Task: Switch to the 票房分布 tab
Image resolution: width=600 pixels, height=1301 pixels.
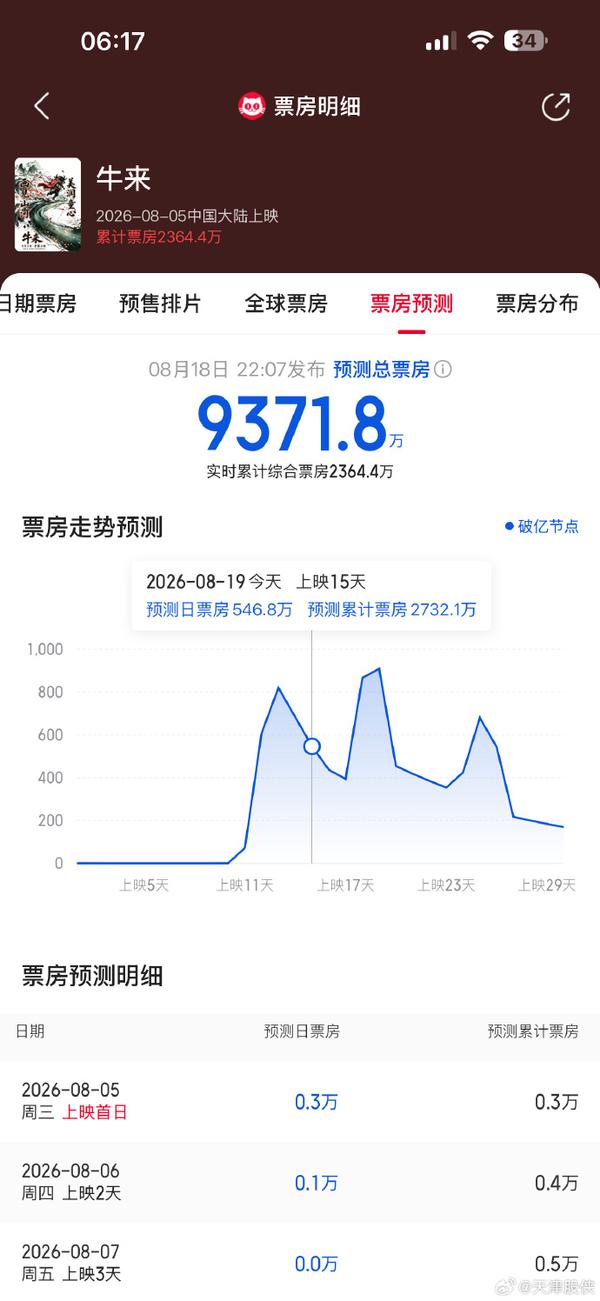Action: pyautogui.click(x=537, y=304)
